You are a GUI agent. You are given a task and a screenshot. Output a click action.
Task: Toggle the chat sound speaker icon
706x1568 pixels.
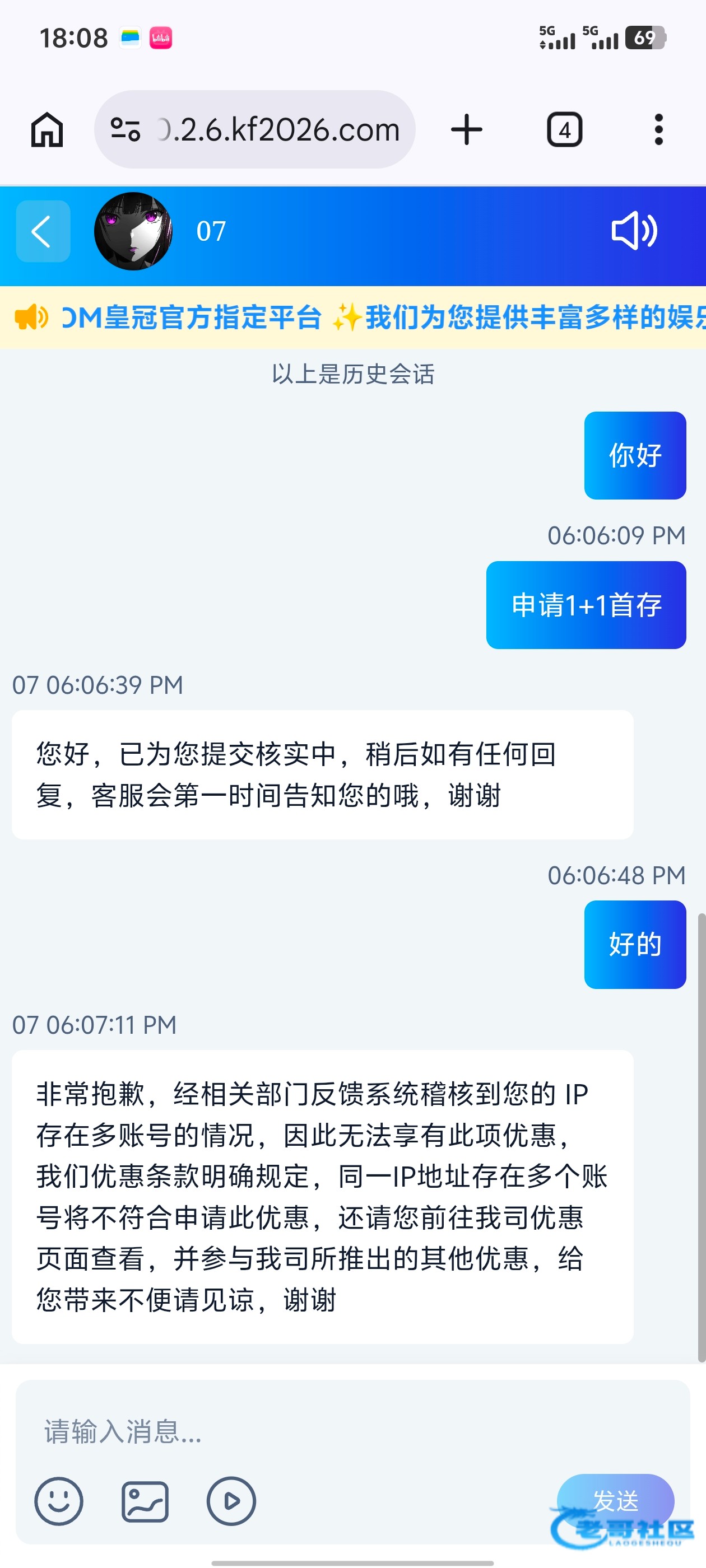[634, 231]
